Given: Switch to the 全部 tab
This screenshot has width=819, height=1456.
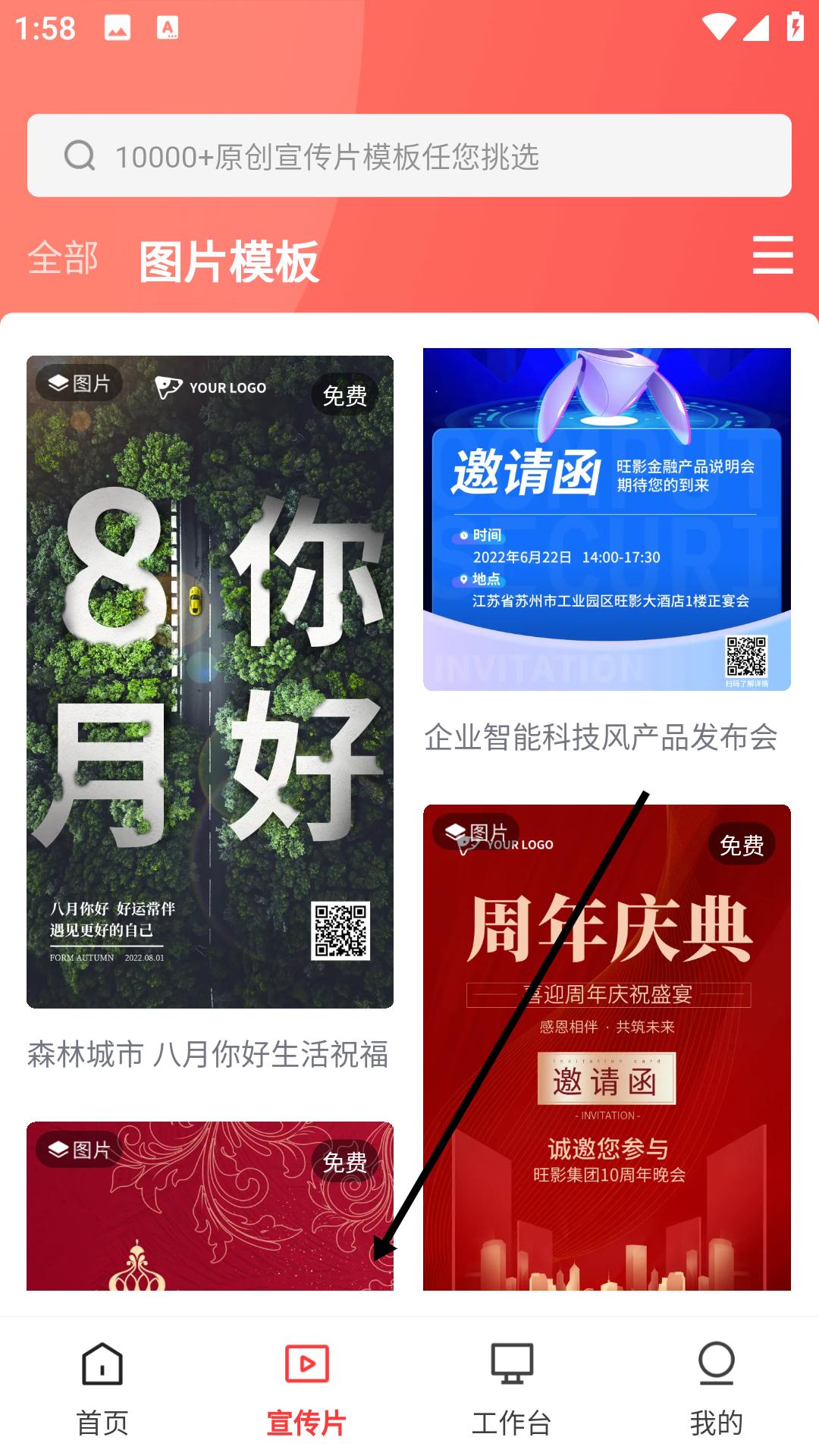Looking at the screenshot, I should [63, 259].
